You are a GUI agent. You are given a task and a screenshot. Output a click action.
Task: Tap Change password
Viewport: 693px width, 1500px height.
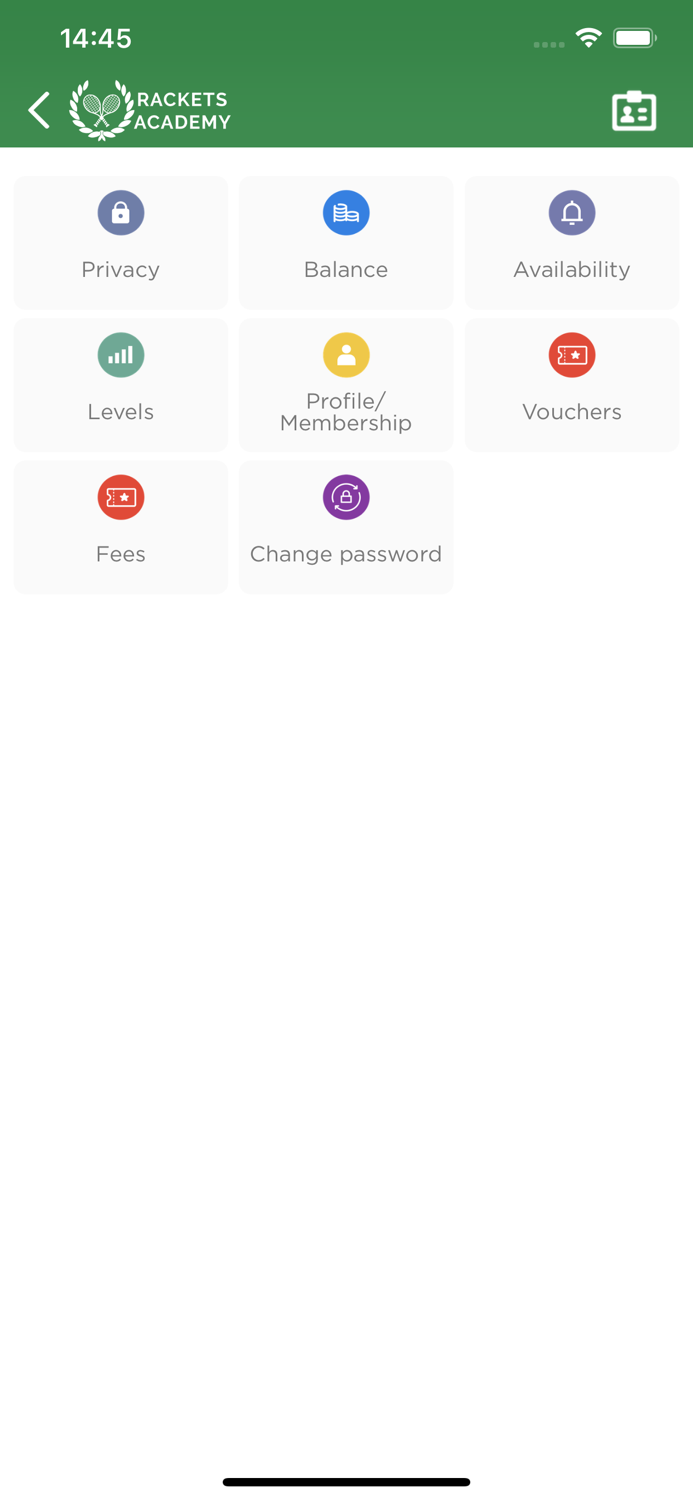[346, 526]
